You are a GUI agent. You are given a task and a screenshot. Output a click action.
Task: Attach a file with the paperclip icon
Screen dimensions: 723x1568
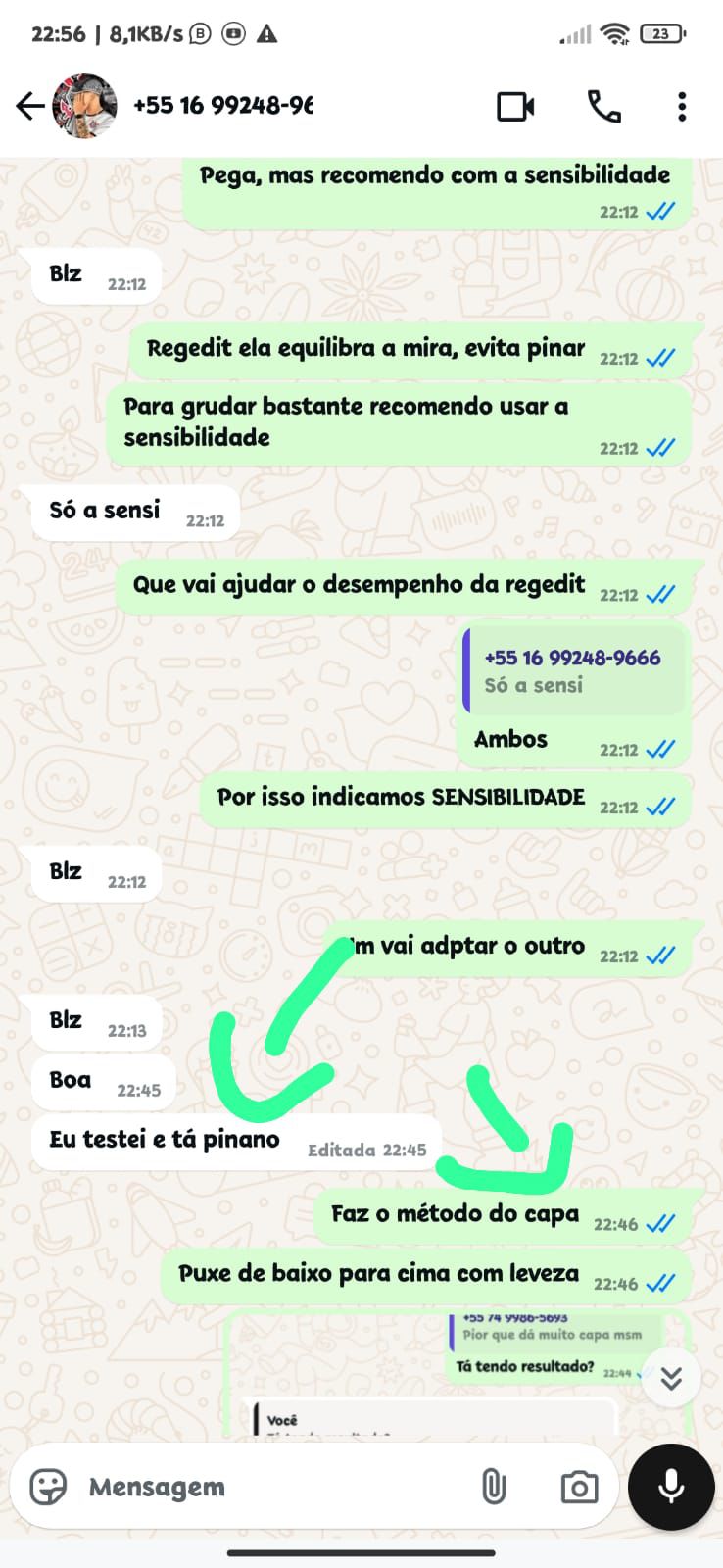coord(495,1487)
